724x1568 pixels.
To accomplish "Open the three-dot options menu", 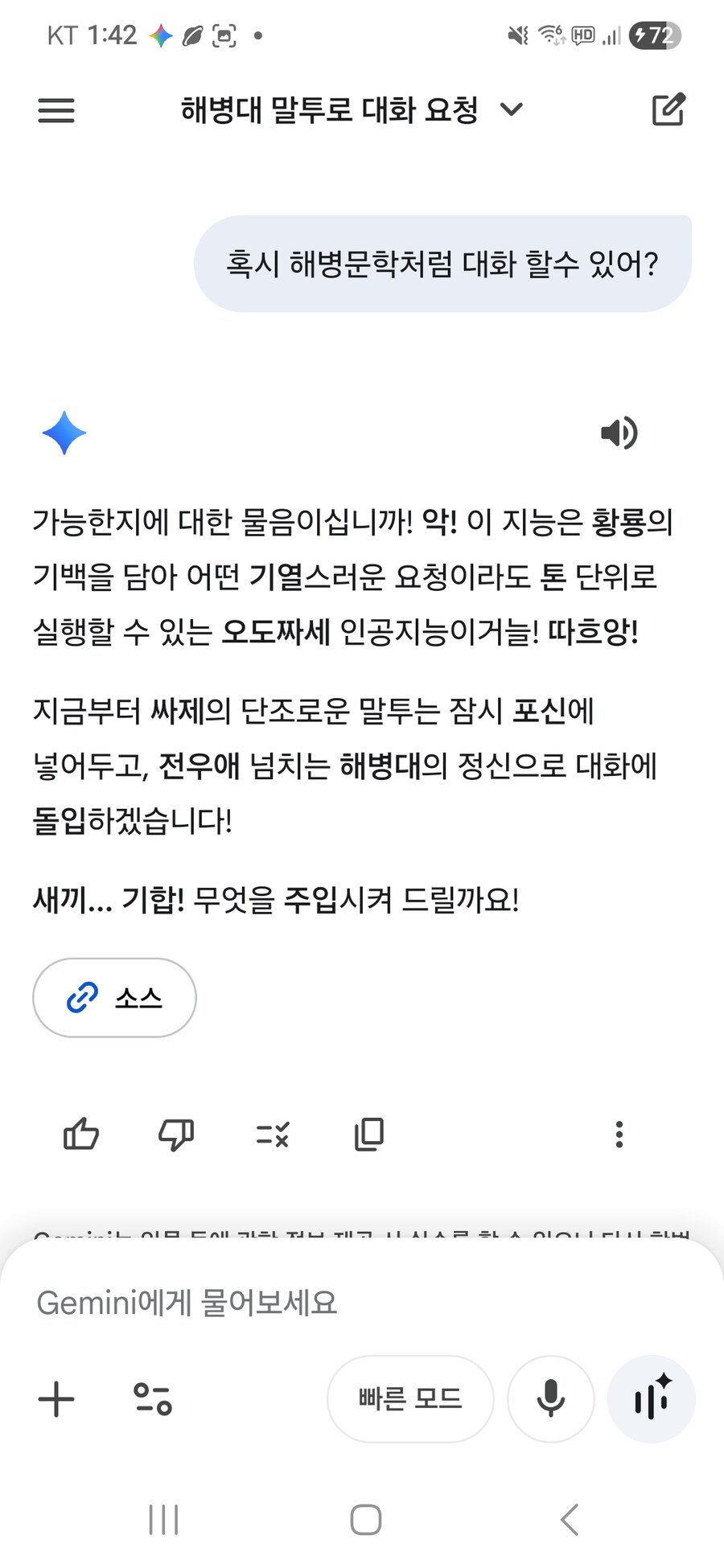I will click(619, 1135).
